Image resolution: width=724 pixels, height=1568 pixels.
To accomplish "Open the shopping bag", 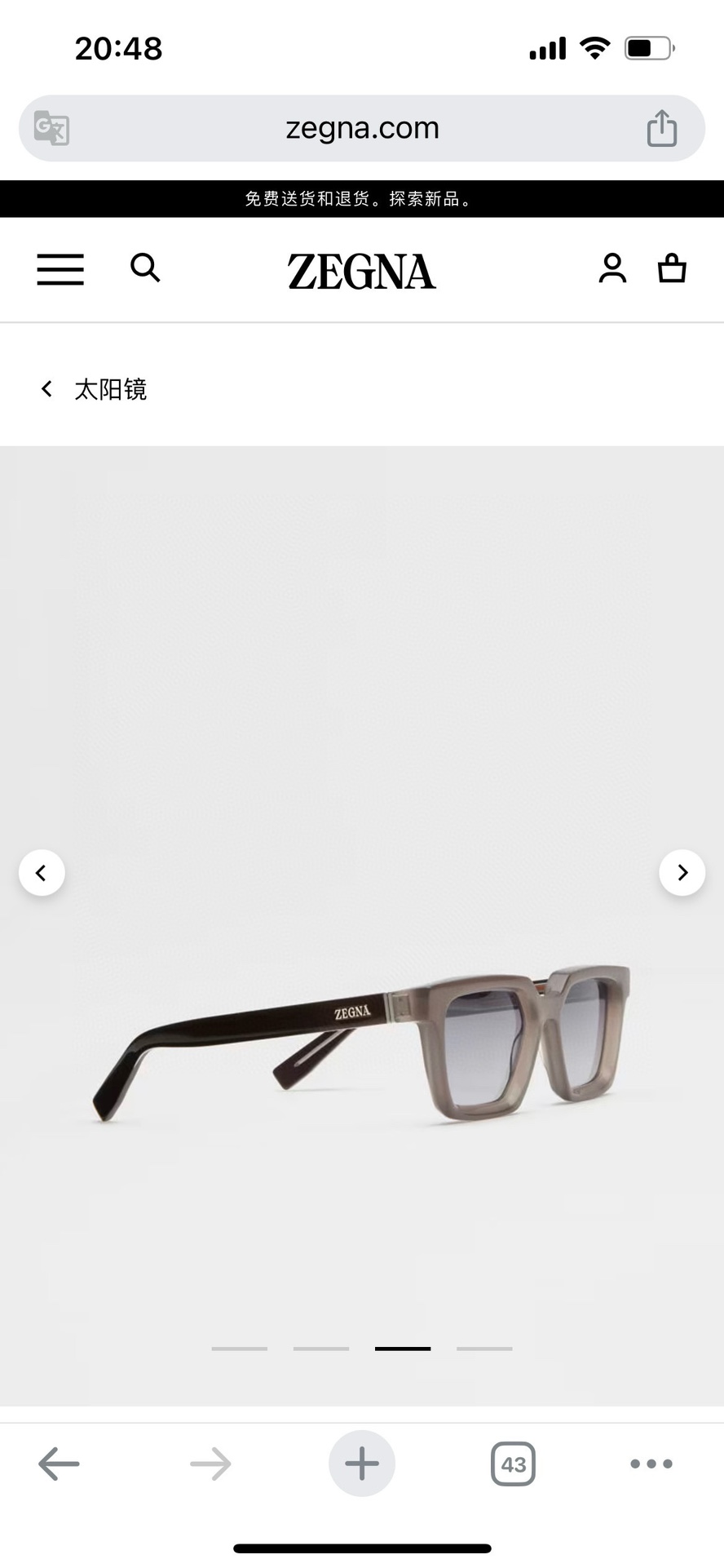I will click(672, 268).
